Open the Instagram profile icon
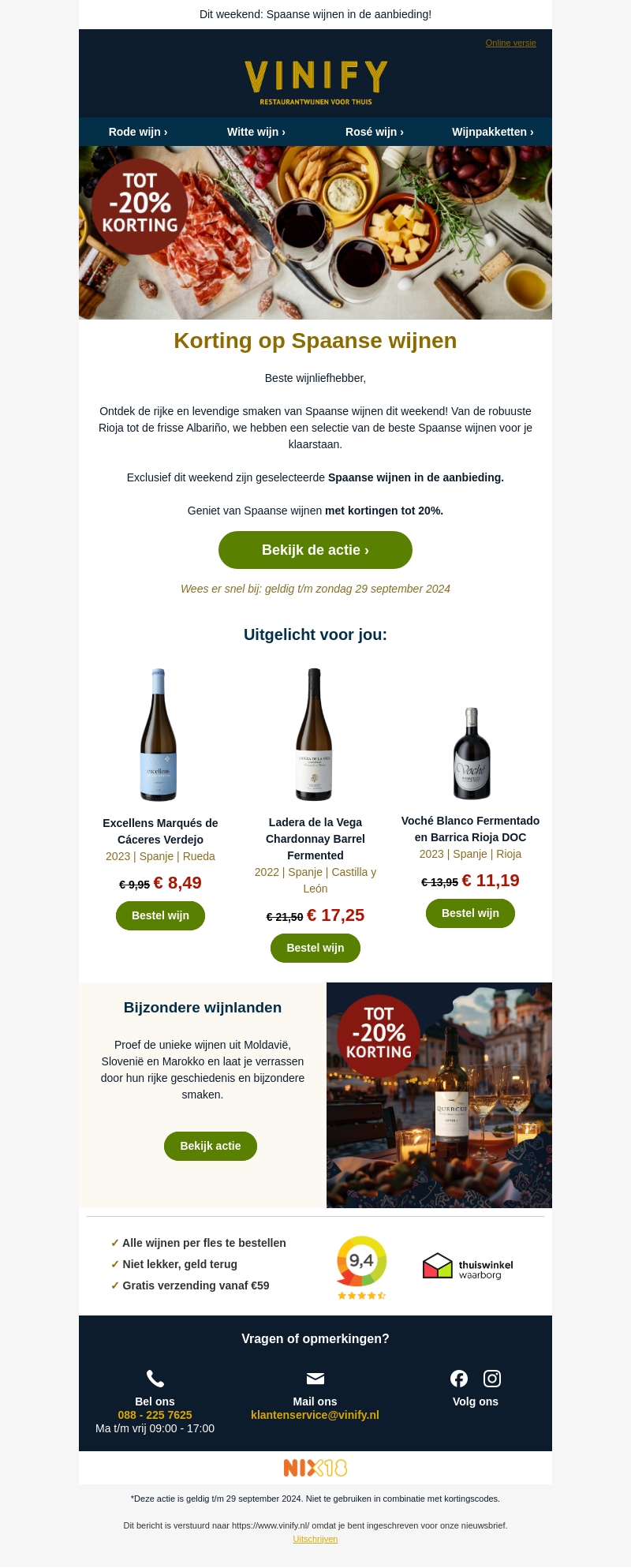631x1568 pixels. tap(492, 1379)
